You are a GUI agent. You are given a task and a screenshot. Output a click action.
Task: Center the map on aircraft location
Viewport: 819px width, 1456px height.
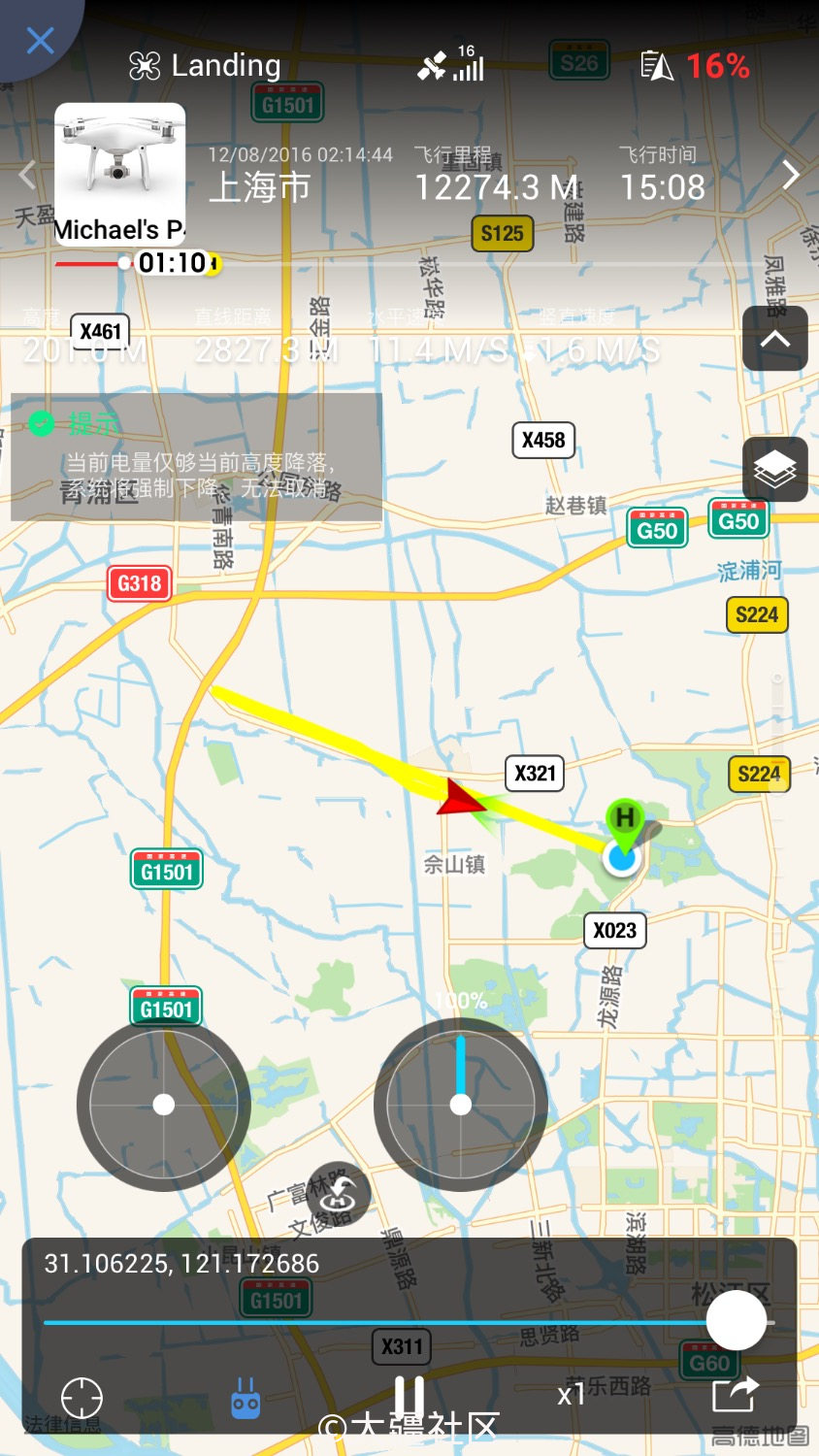pyautogui.click(x=82, y=1398)
